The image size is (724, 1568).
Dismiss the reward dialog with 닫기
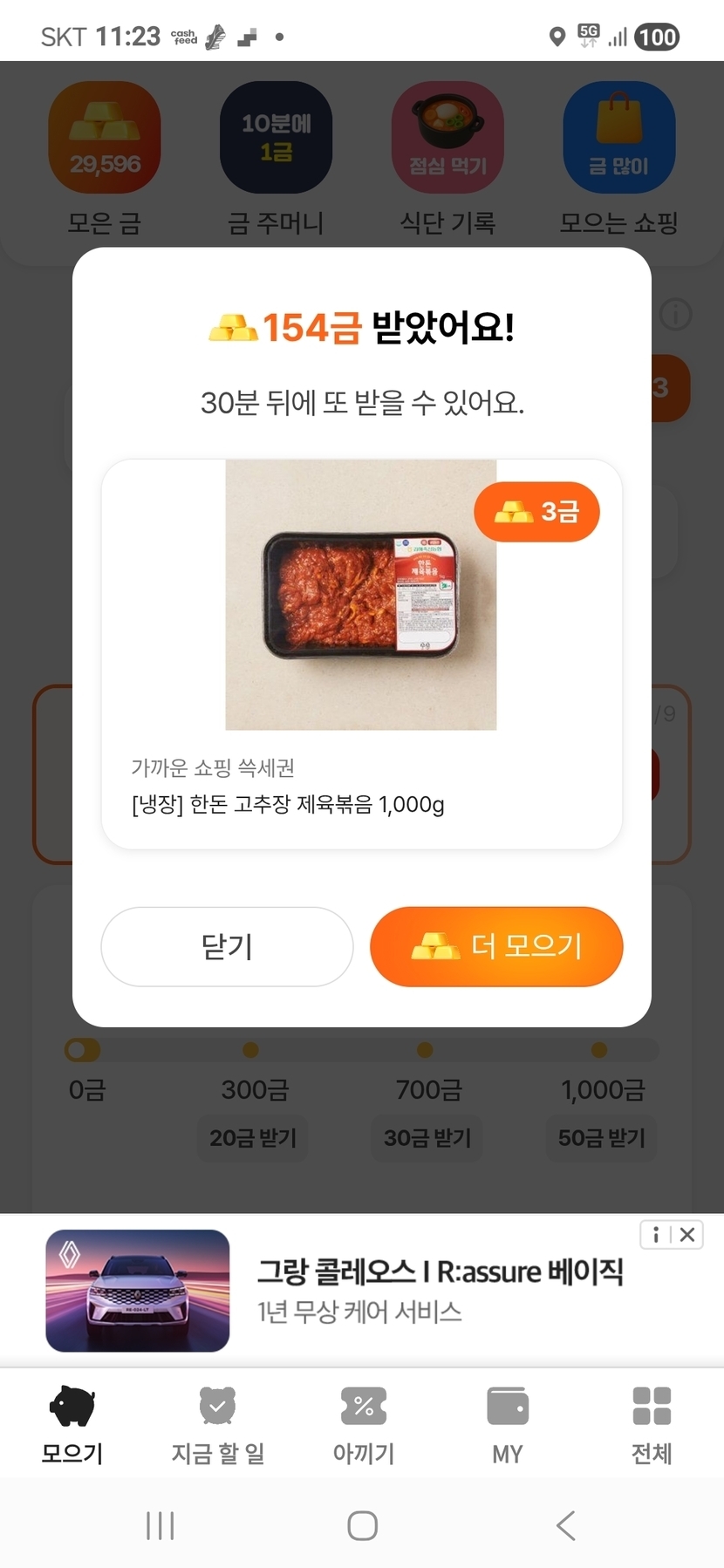[x=227, y=946]
